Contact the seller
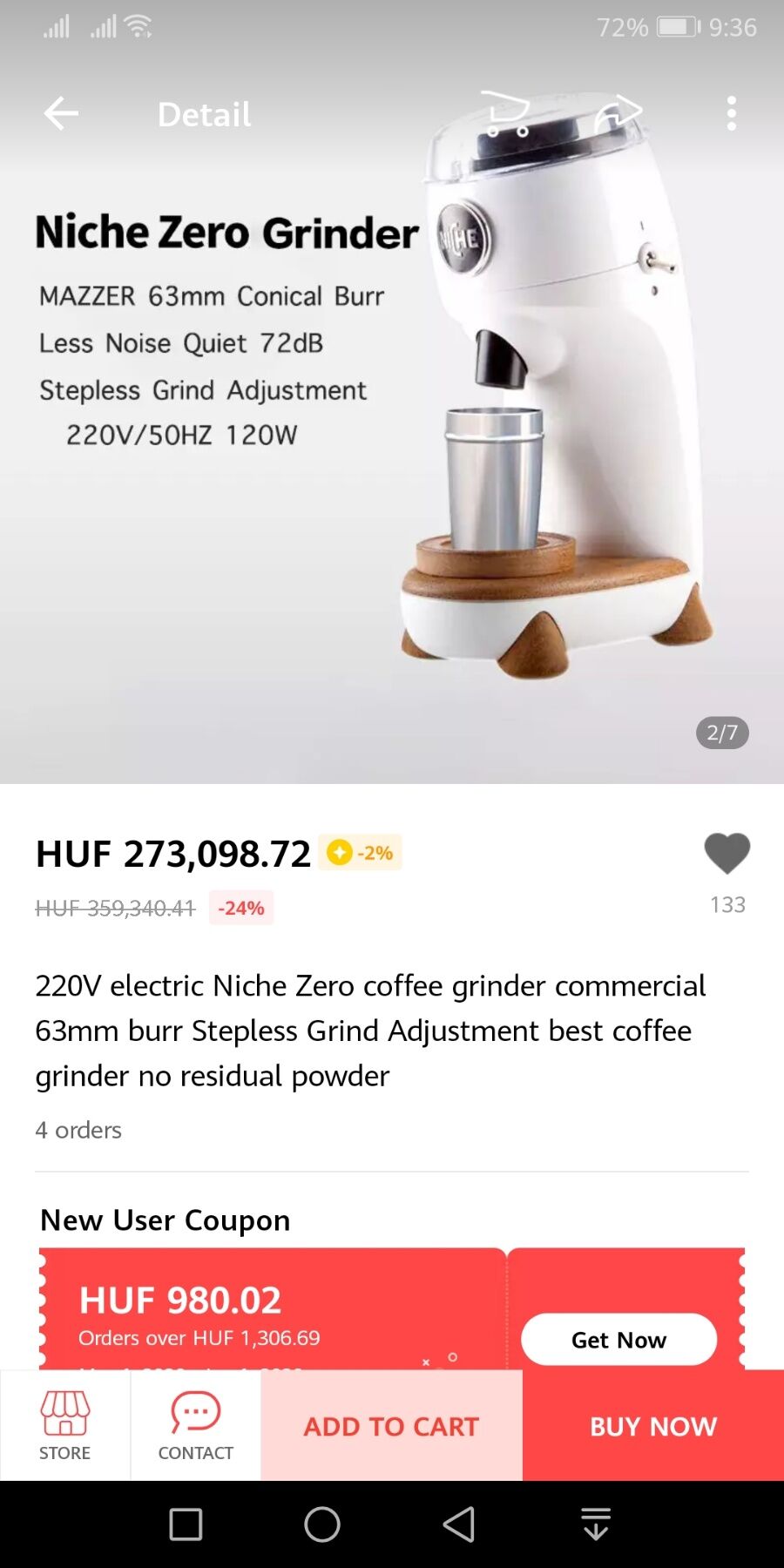Viewport: 784px width, 1568px height. 196,1426
